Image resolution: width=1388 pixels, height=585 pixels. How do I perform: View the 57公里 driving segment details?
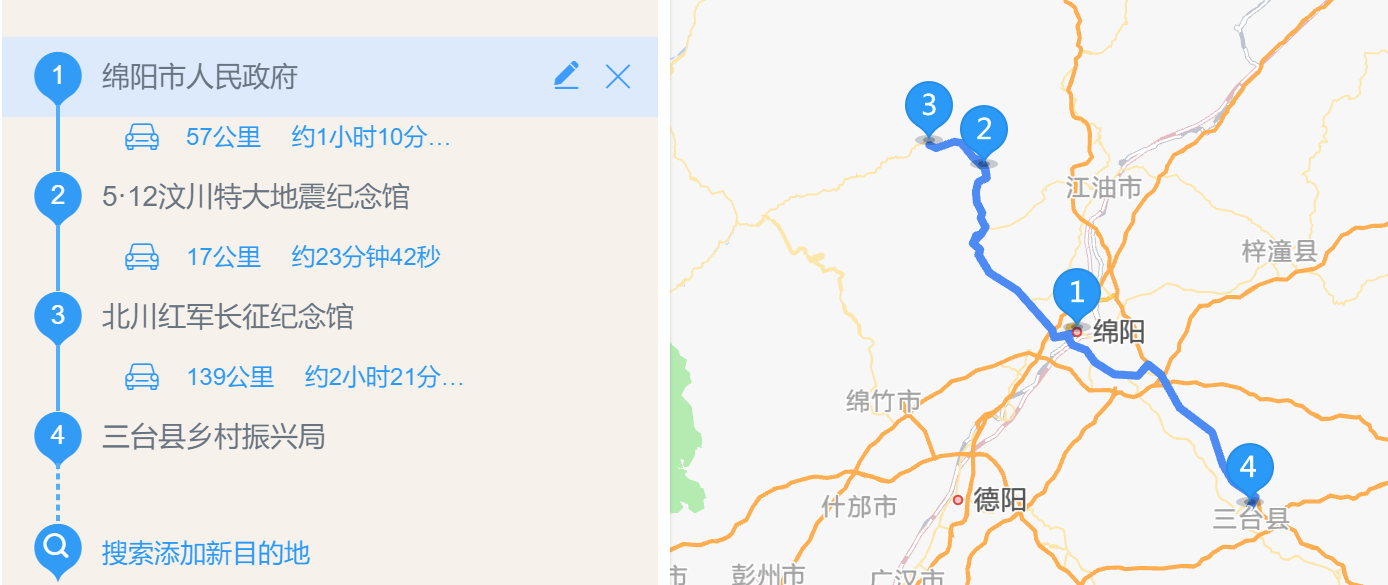coord(290,137)
